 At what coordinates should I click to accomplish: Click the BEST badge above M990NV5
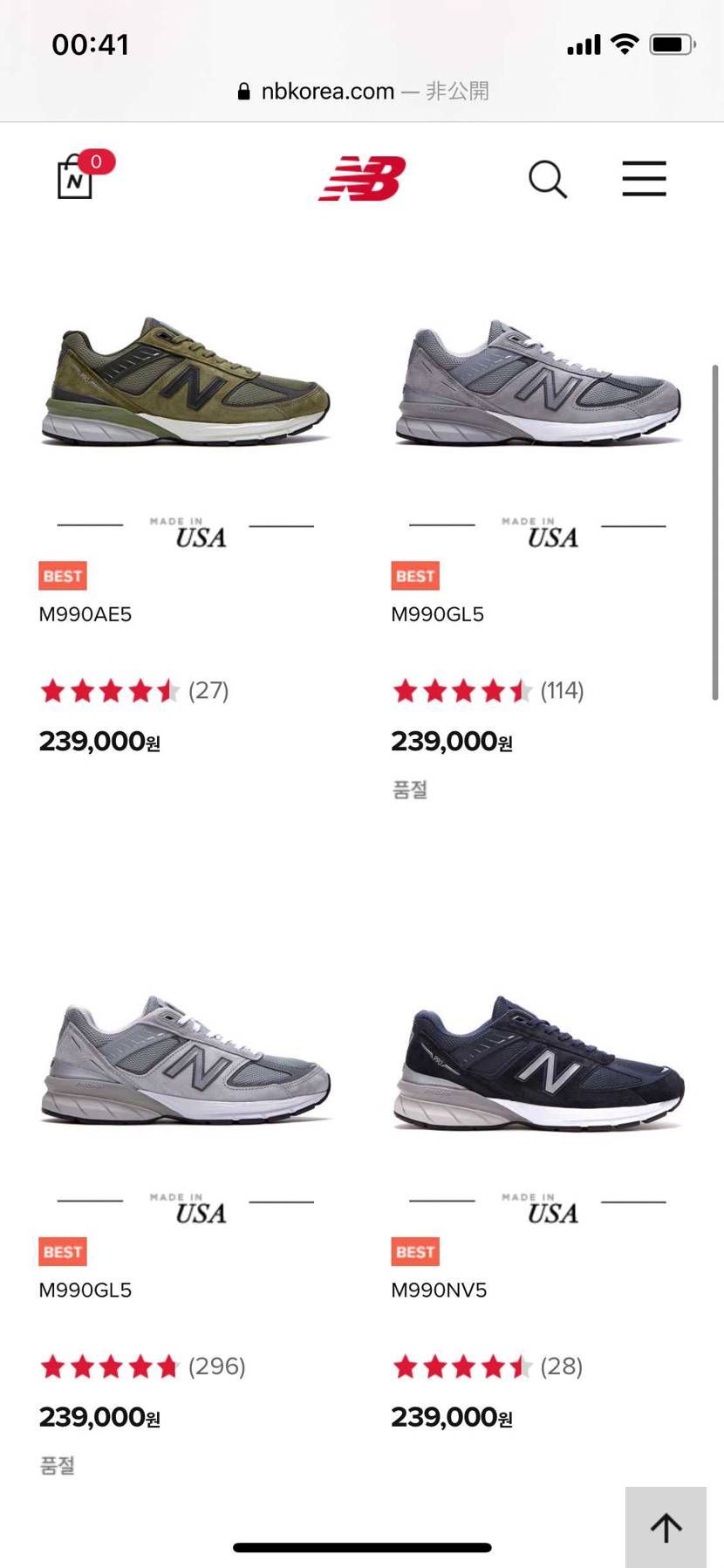coord(415,1251)
